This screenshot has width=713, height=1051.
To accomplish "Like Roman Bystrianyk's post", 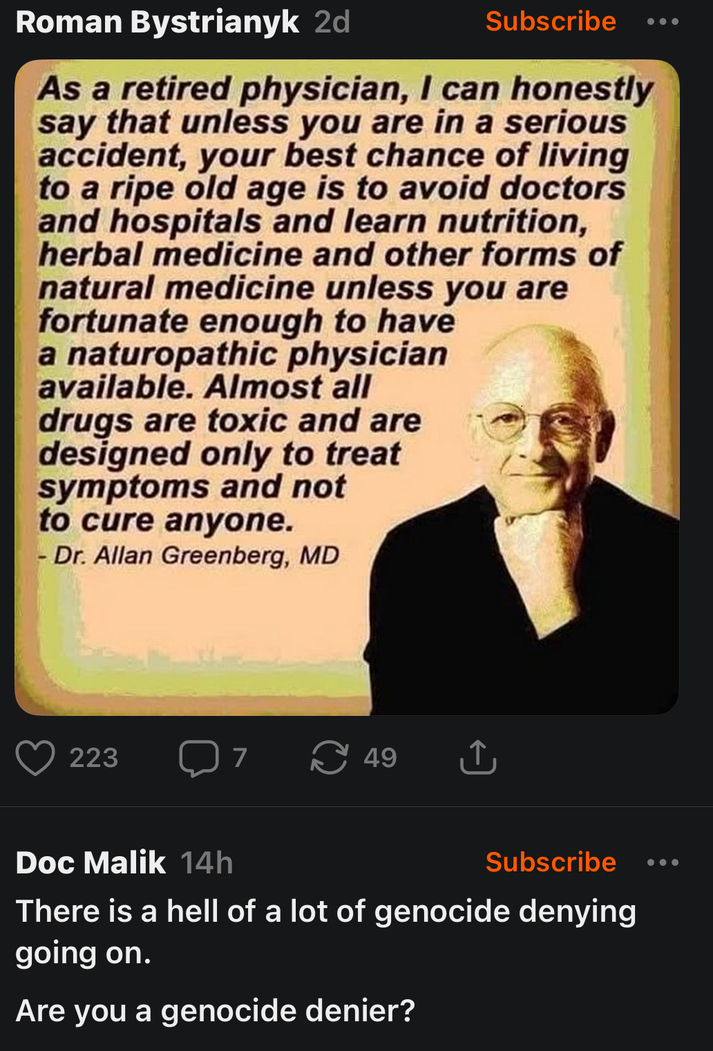I will pyautogui.click(x=38, y=758).
